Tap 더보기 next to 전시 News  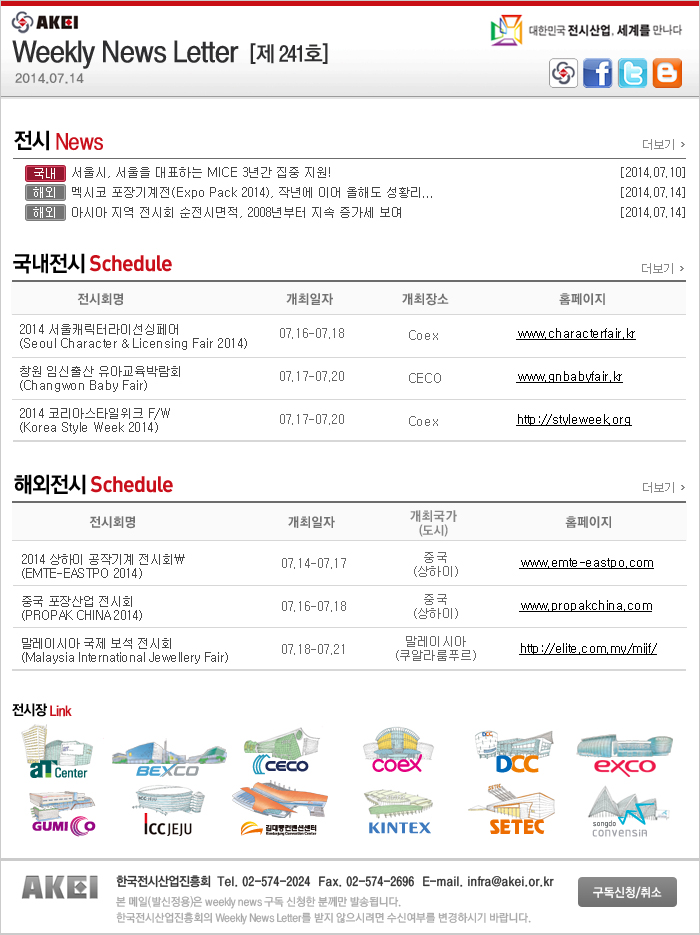tap(663, 144)
